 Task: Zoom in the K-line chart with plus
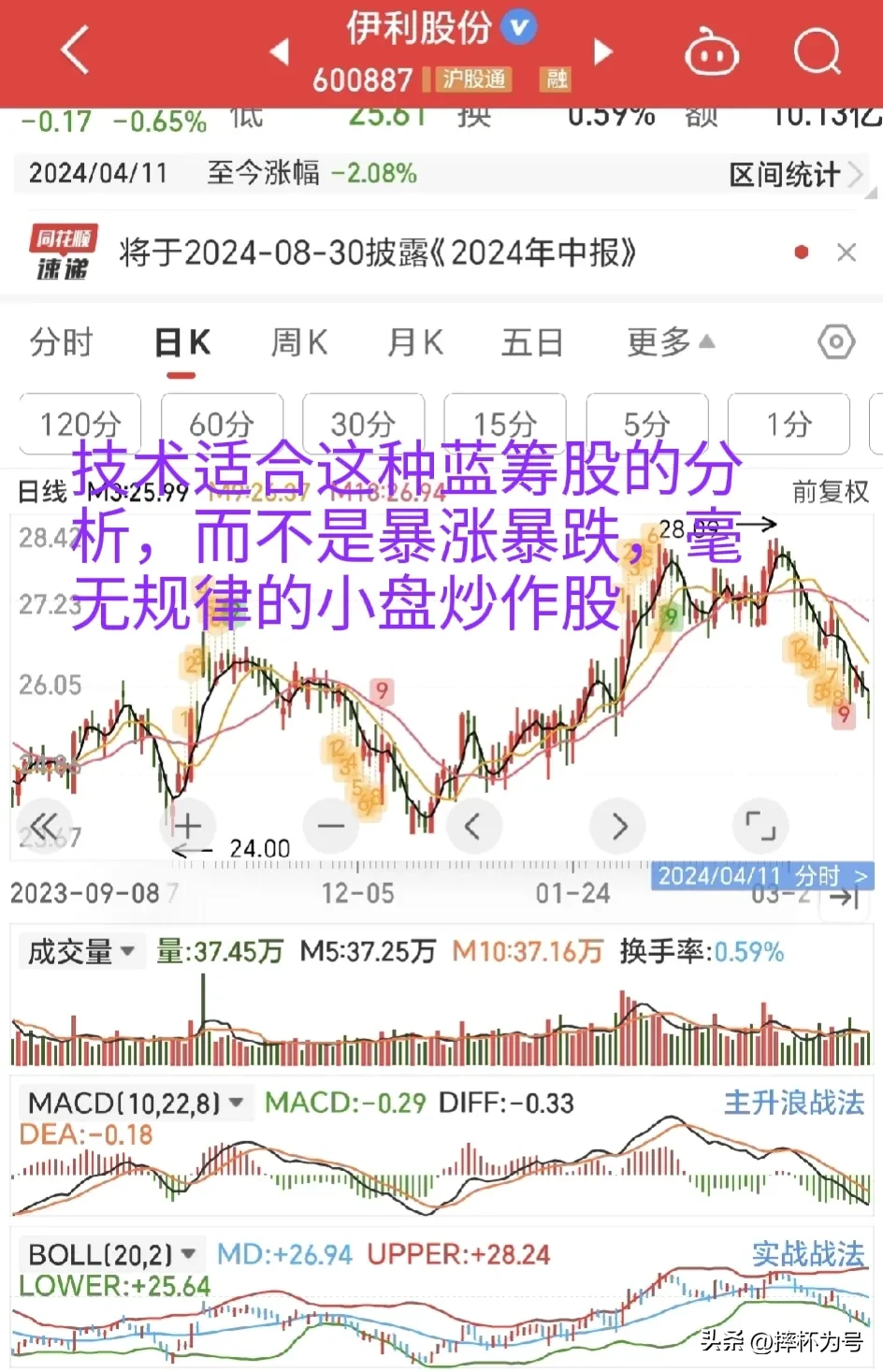coord(187,826)
